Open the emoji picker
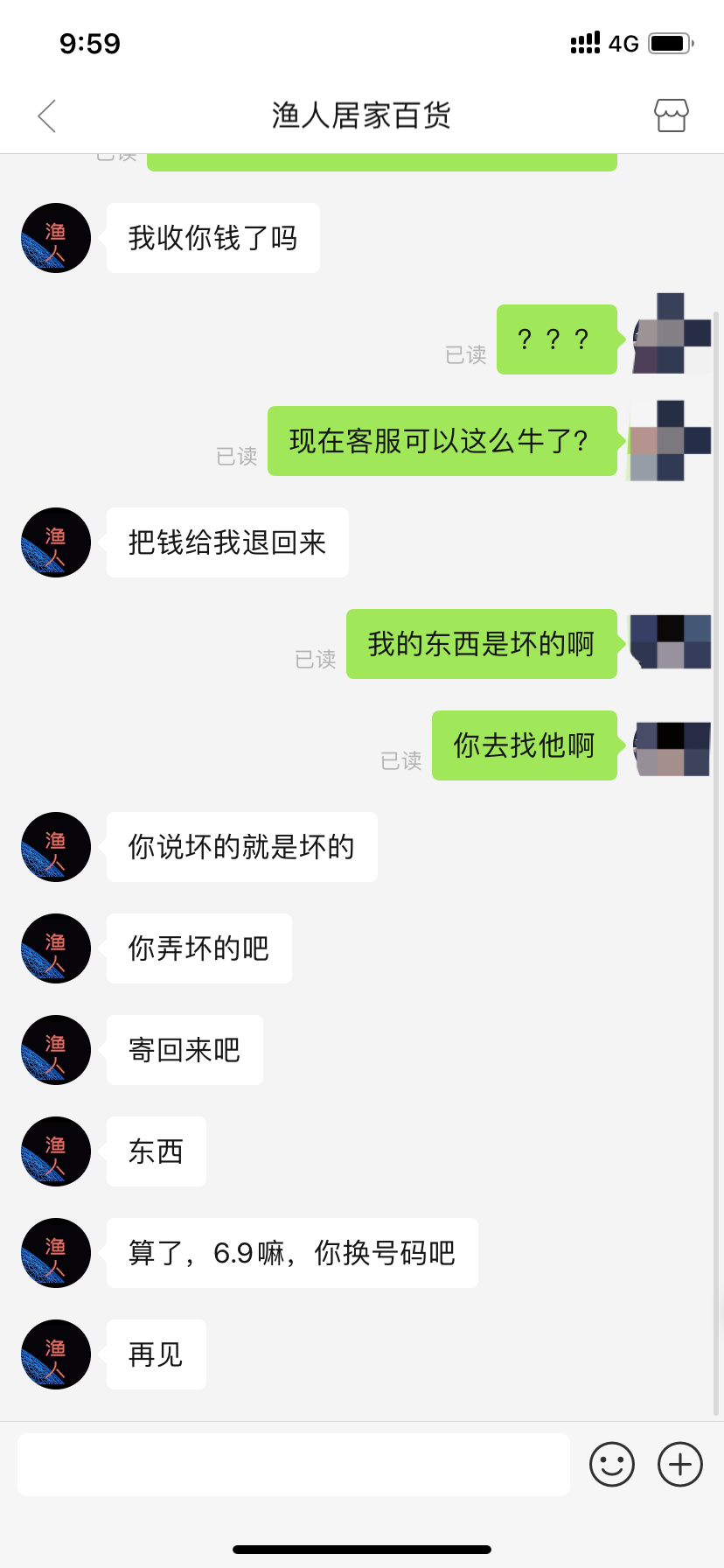The image size is (724, 1568). click(x=611, y=1465)
